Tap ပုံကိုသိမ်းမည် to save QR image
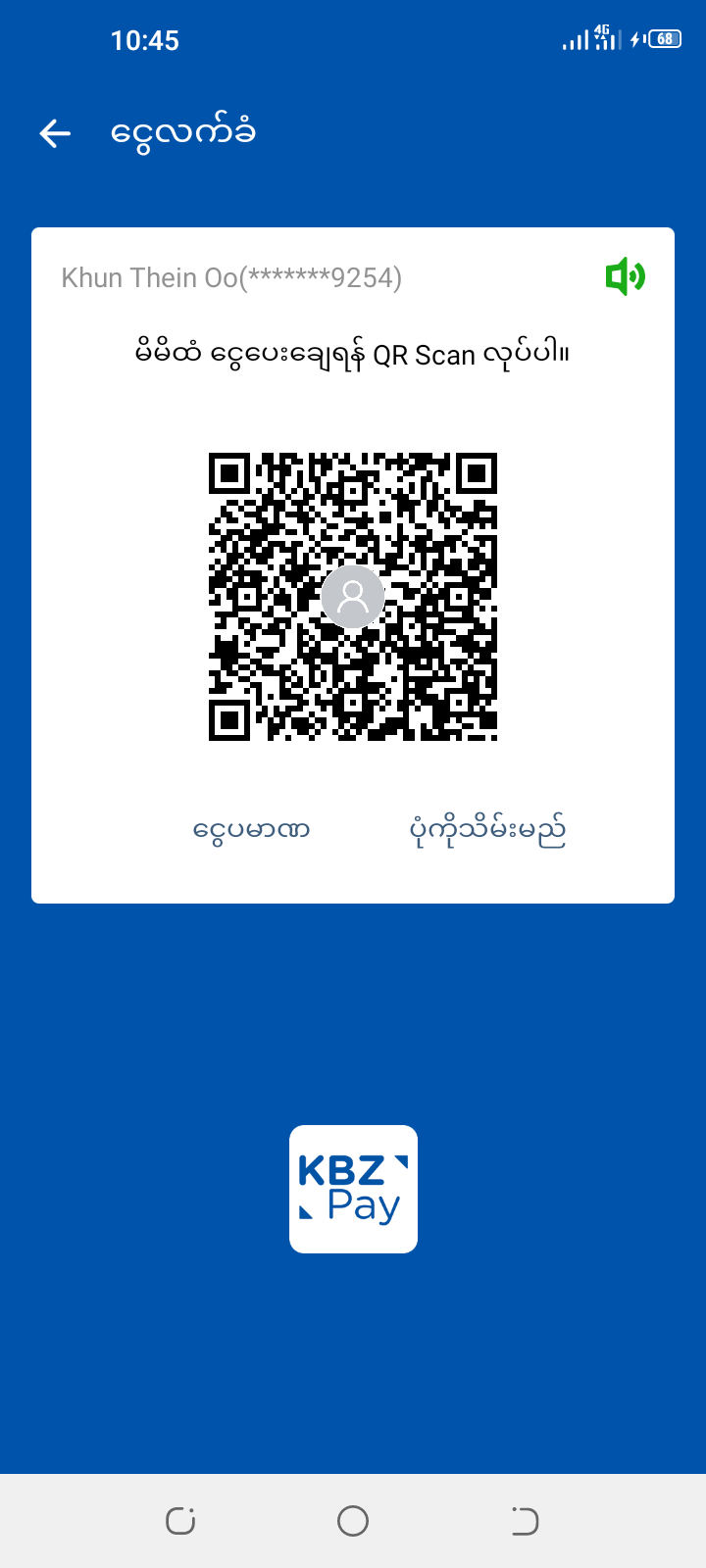Screen dimensions: 706x1568 (487, 831)
